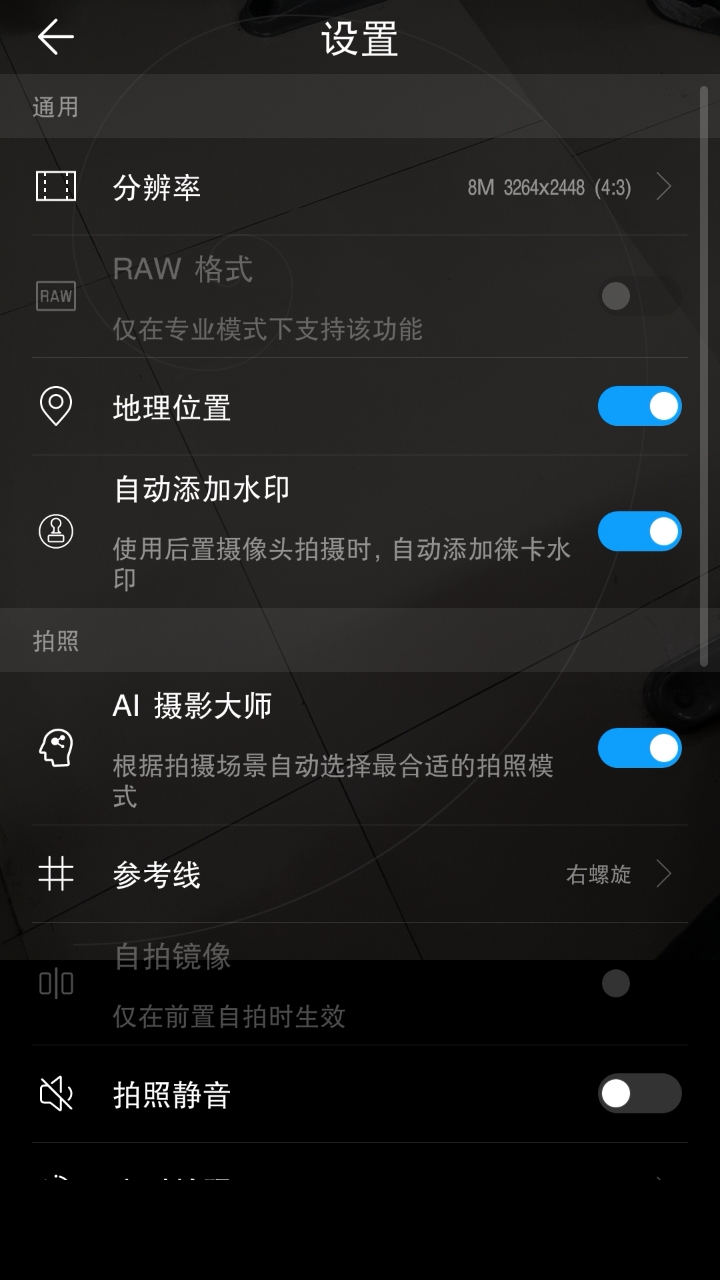Enable the 拍照静音 mute shutter toggle

[640, 1094]
